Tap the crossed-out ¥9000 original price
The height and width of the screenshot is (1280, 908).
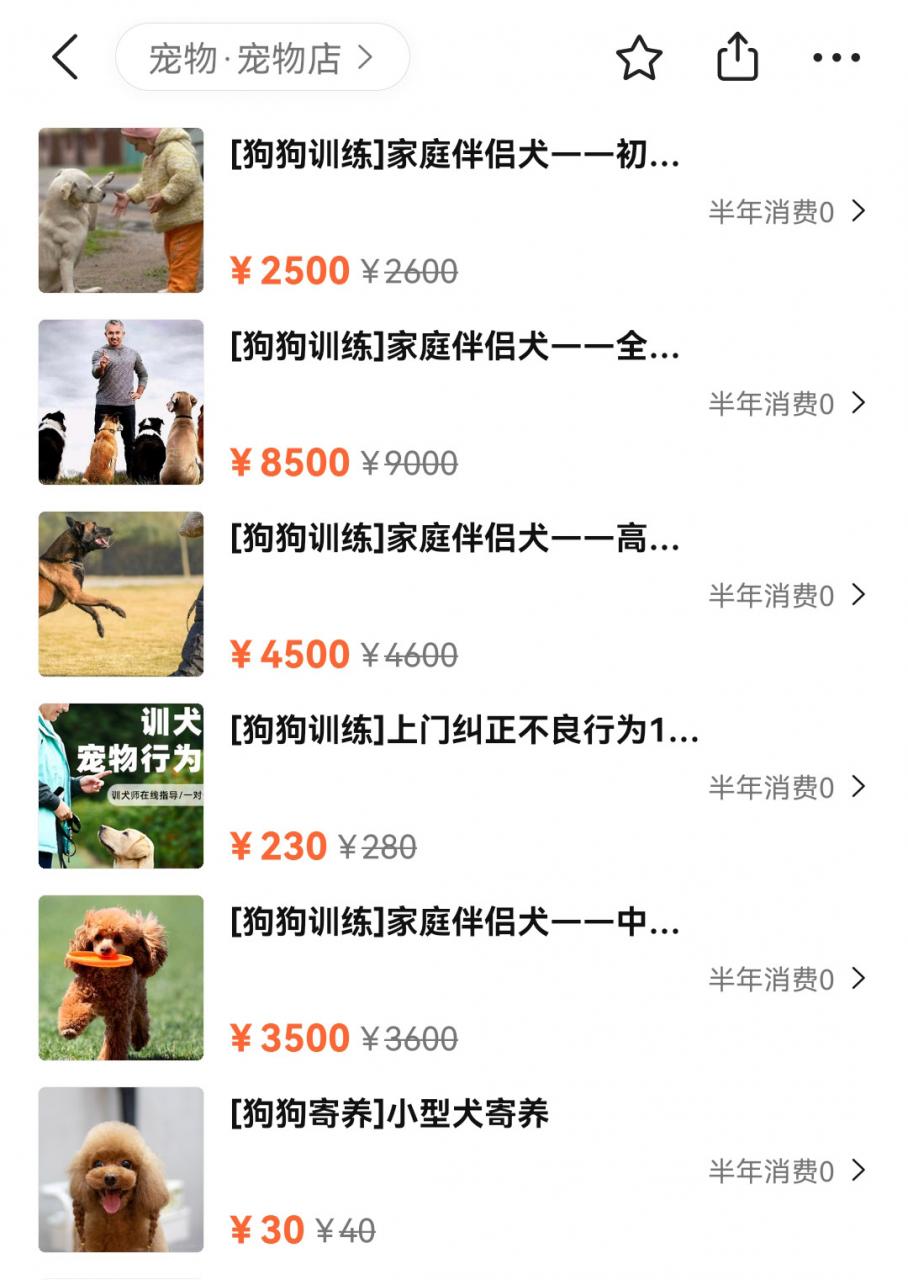click(408, 462)
